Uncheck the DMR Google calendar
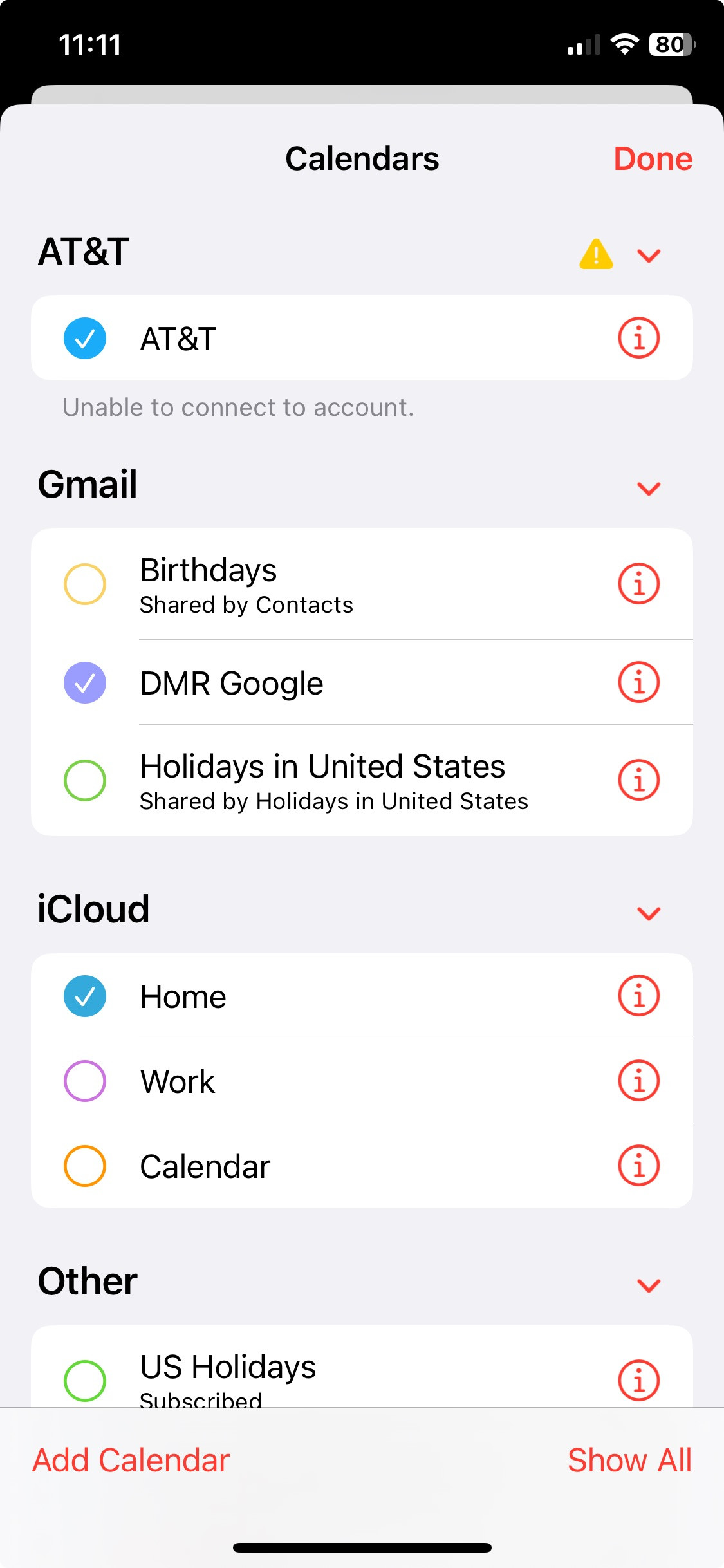This screenshot has height=1568, width=724. [x=85, y=683]
